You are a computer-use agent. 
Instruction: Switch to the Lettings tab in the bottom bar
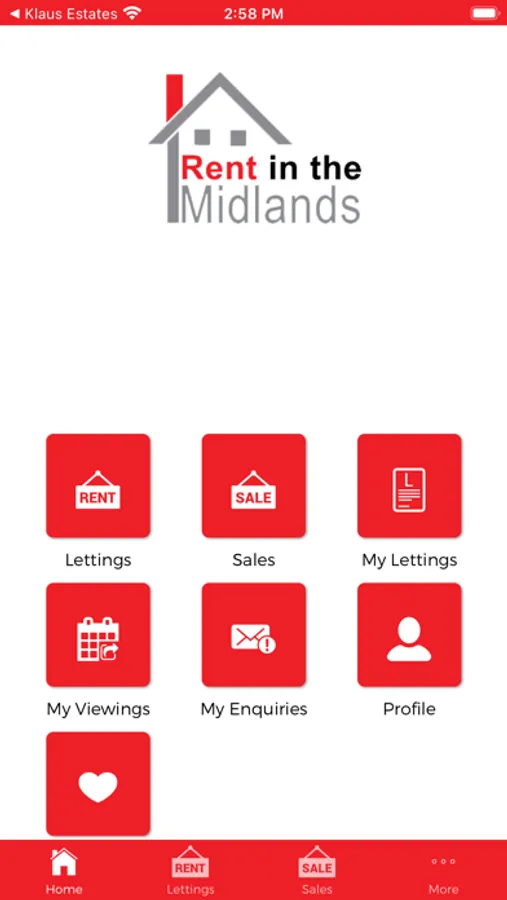tap(190, 871)
